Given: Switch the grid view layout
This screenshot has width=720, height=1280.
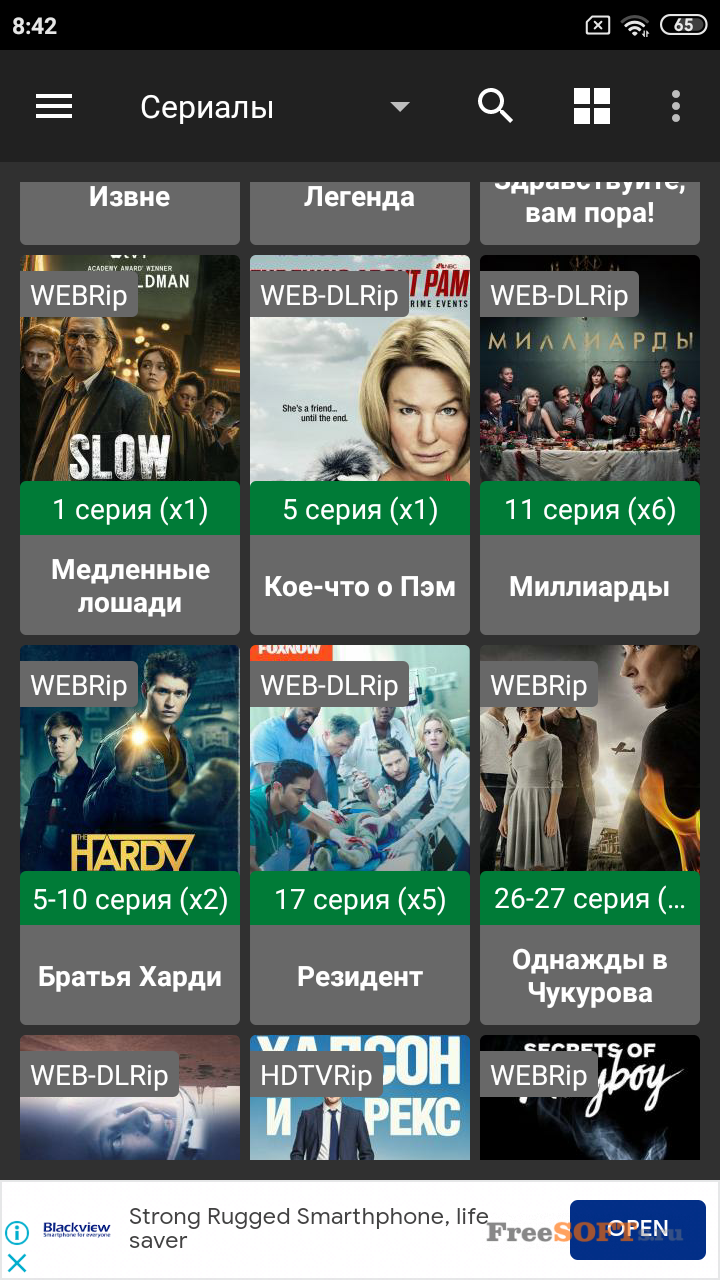Looking at the screenshot, I should [x=592, y=106].
